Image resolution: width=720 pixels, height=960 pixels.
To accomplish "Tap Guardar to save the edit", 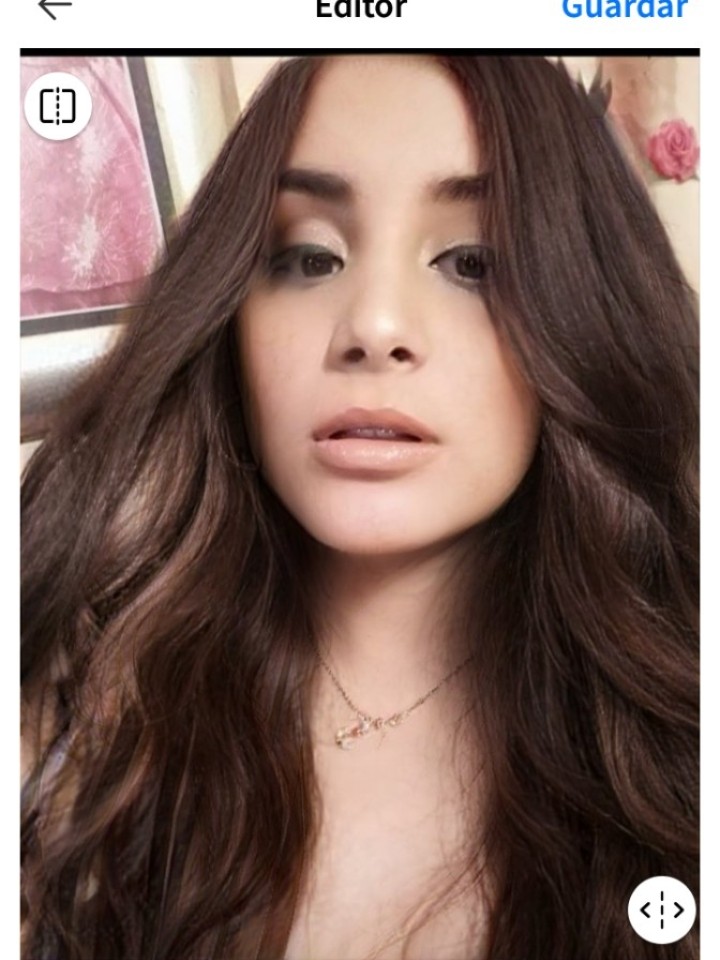I will pyautogui.click(x=624, y=10).
